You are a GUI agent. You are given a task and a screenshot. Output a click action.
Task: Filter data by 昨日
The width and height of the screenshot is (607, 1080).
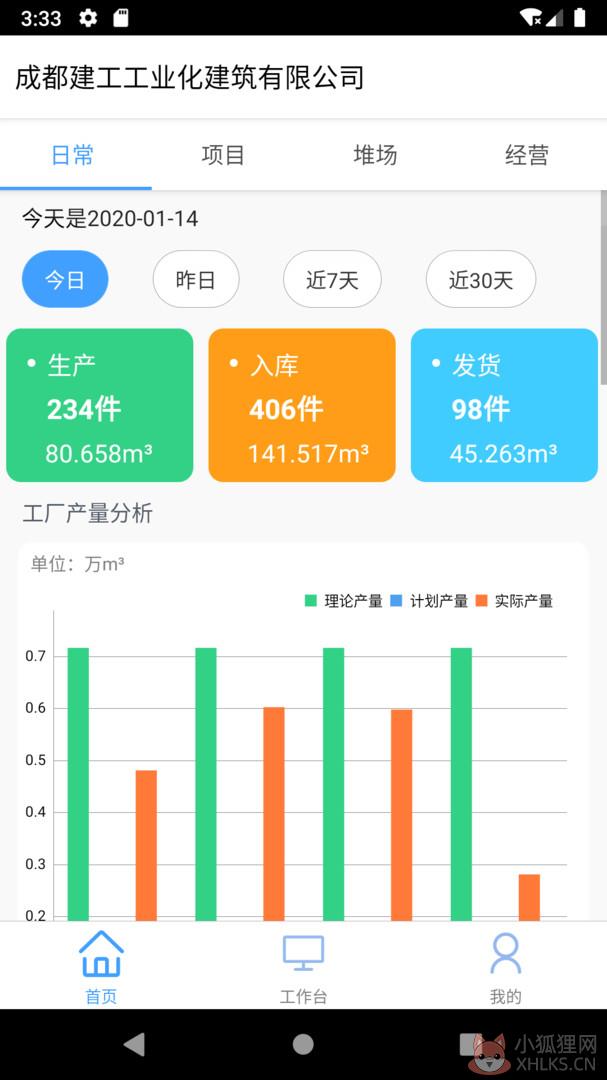(196, 279)
